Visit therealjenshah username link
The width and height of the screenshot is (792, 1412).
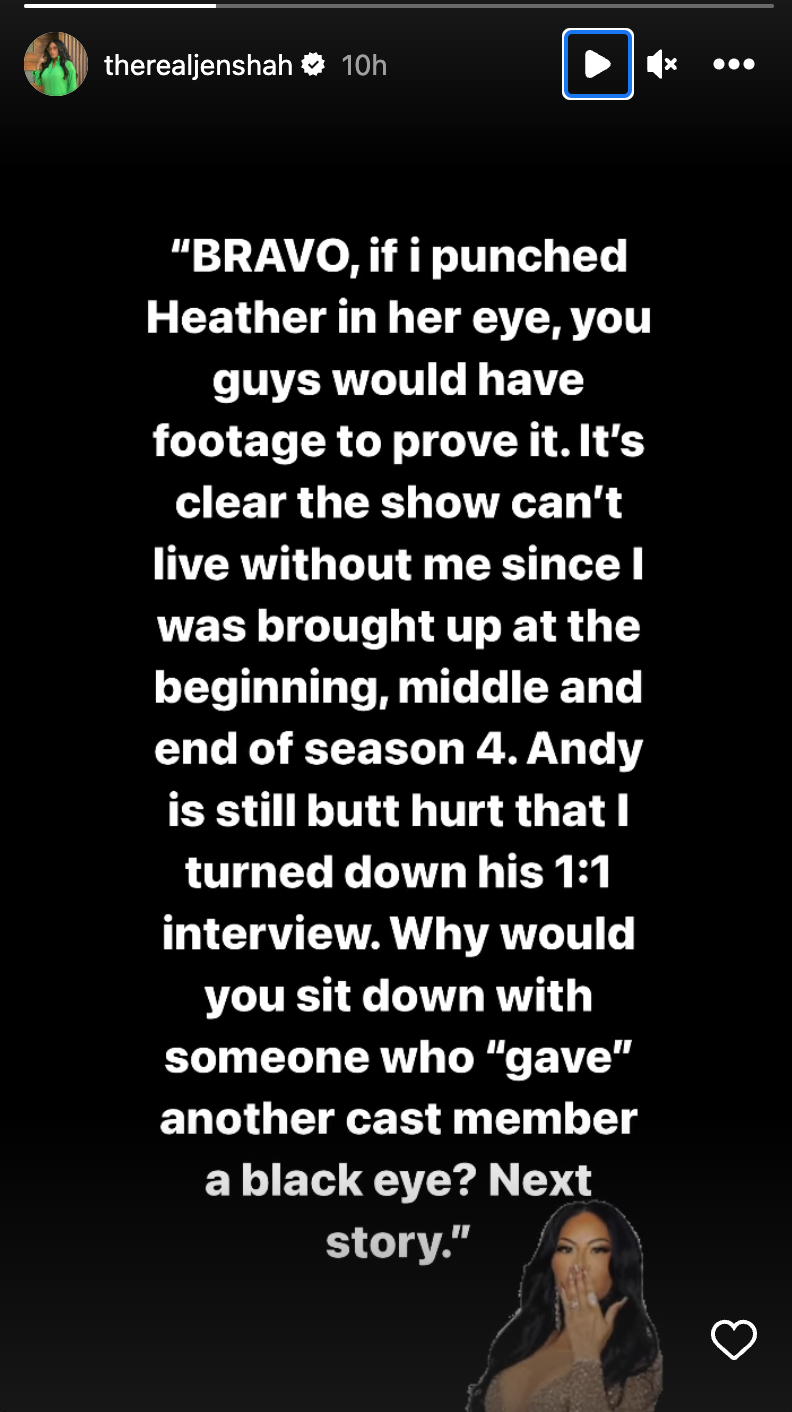click(x=198, y=65)
